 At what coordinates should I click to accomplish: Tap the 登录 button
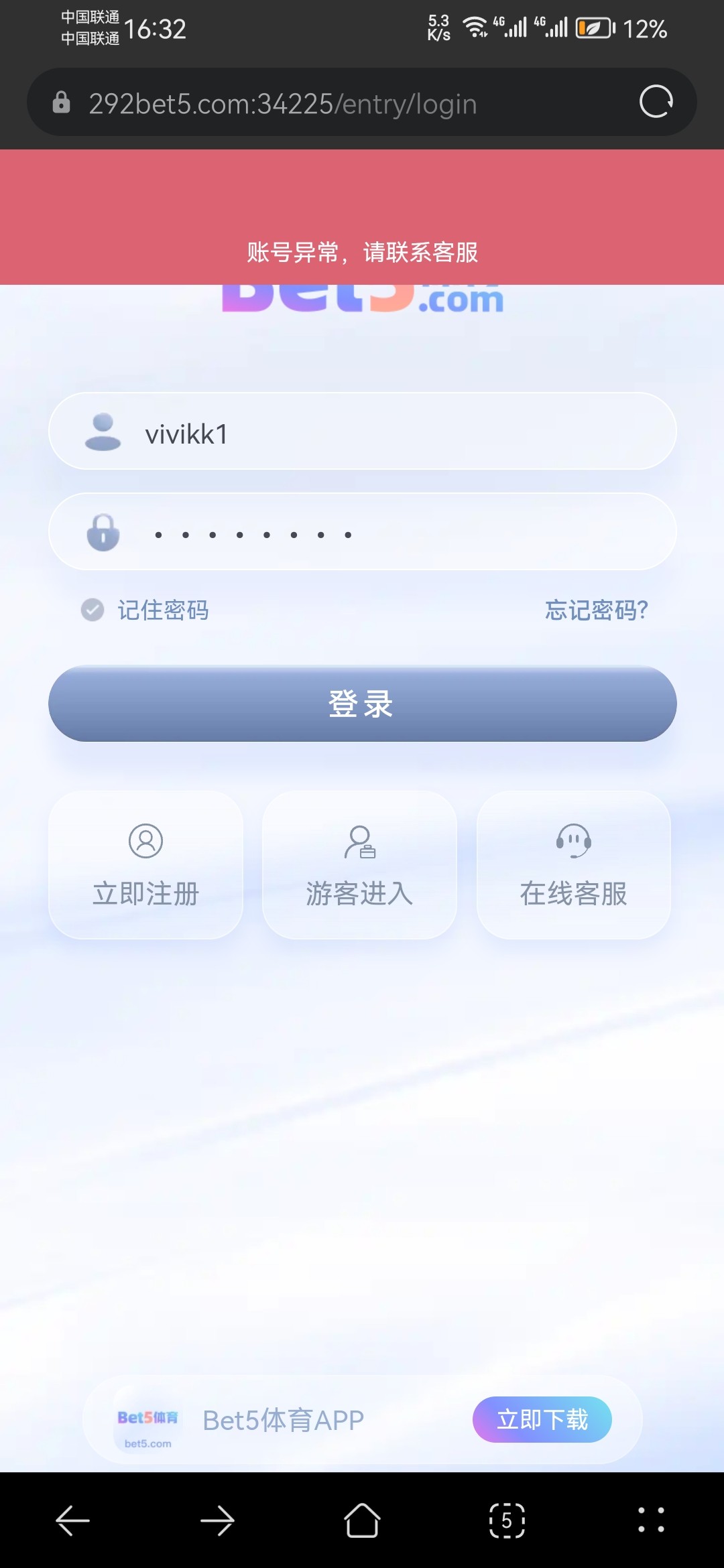click(362, 704)
